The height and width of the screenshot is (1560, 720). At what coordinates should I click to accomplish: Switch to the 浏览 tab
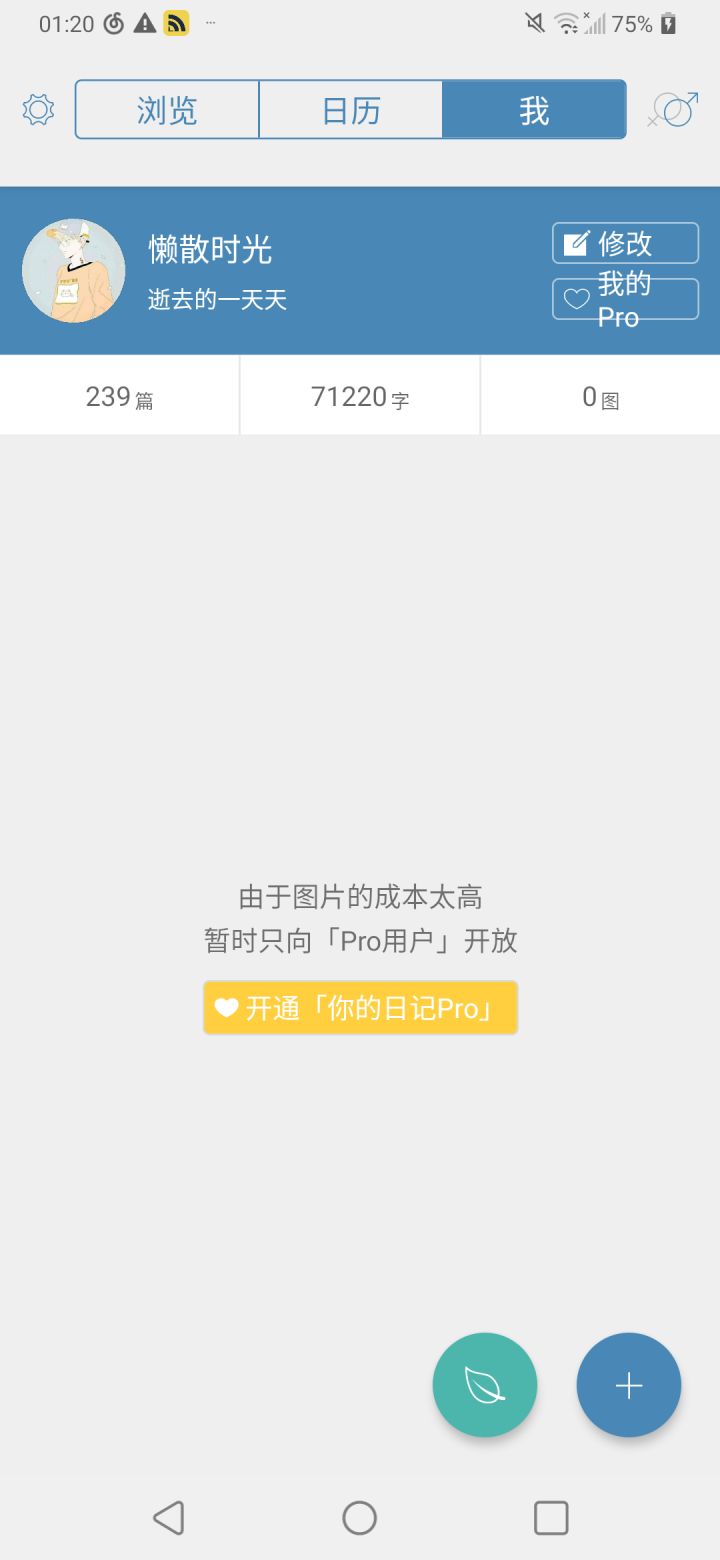pyautogui.click(x=165, y=110)
